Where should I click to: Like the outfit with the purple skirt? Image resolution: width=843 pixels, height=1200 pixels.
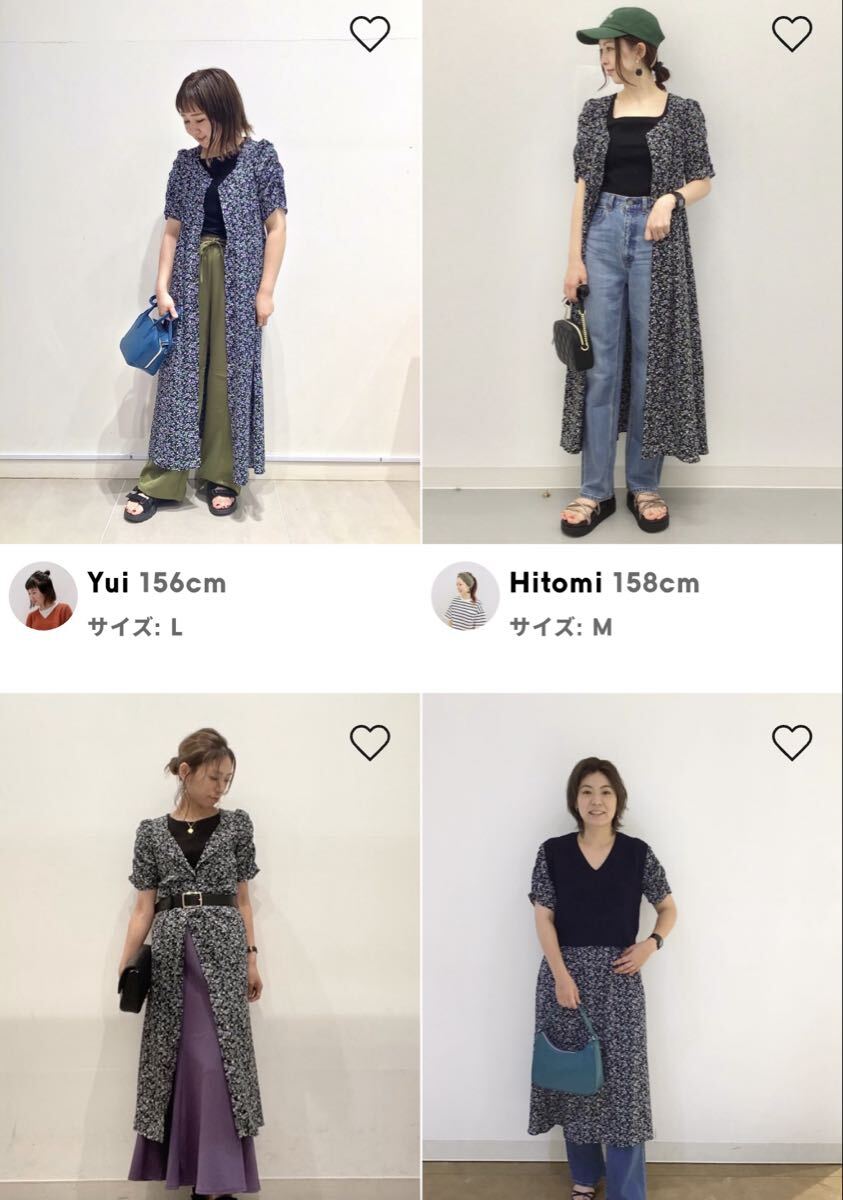(x=369, y=742)
